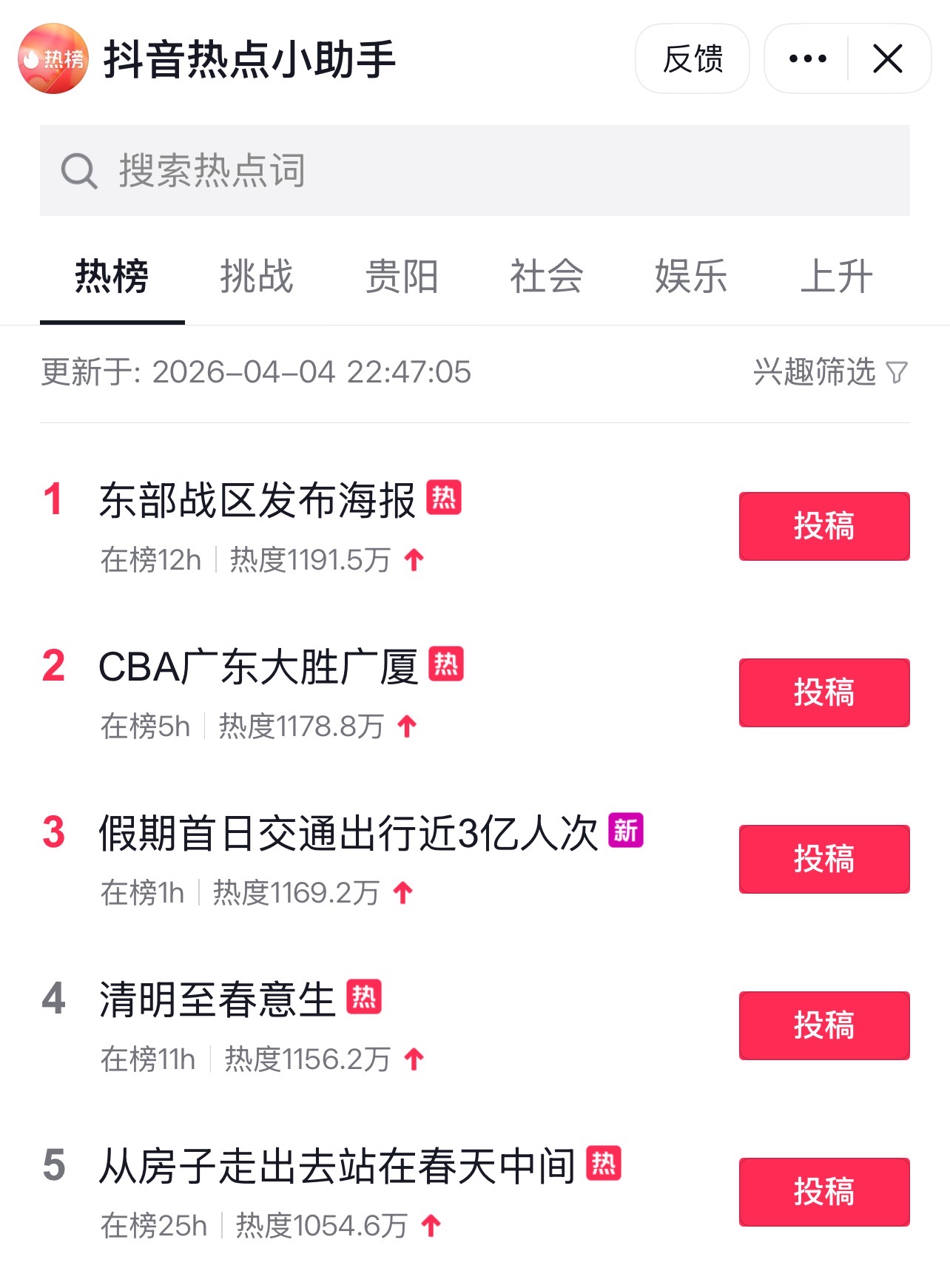Switch to the 挑战 tab

(x=257, y=277)
